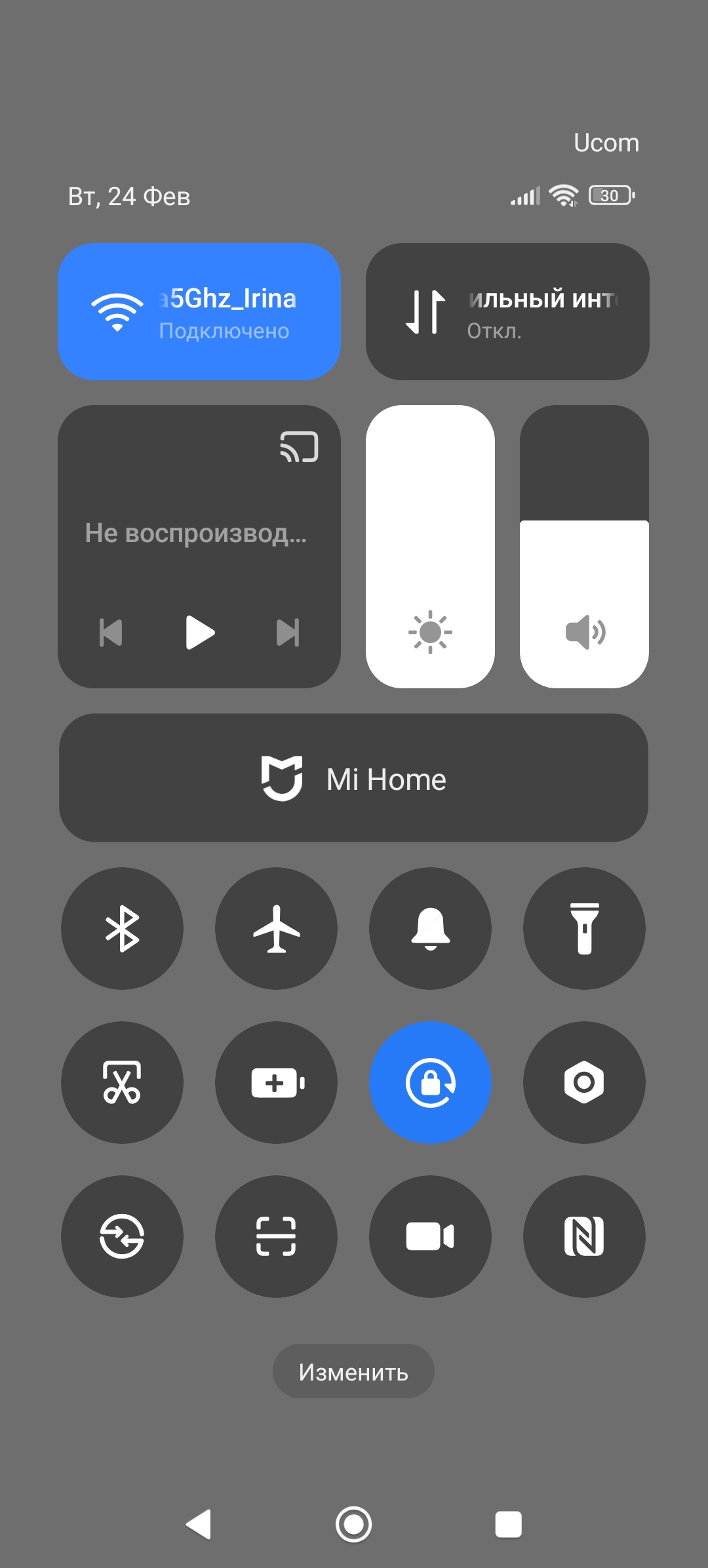Disable the rotation lock
The height and width of the screenshot is (1568, 708).
[430, 1082]
